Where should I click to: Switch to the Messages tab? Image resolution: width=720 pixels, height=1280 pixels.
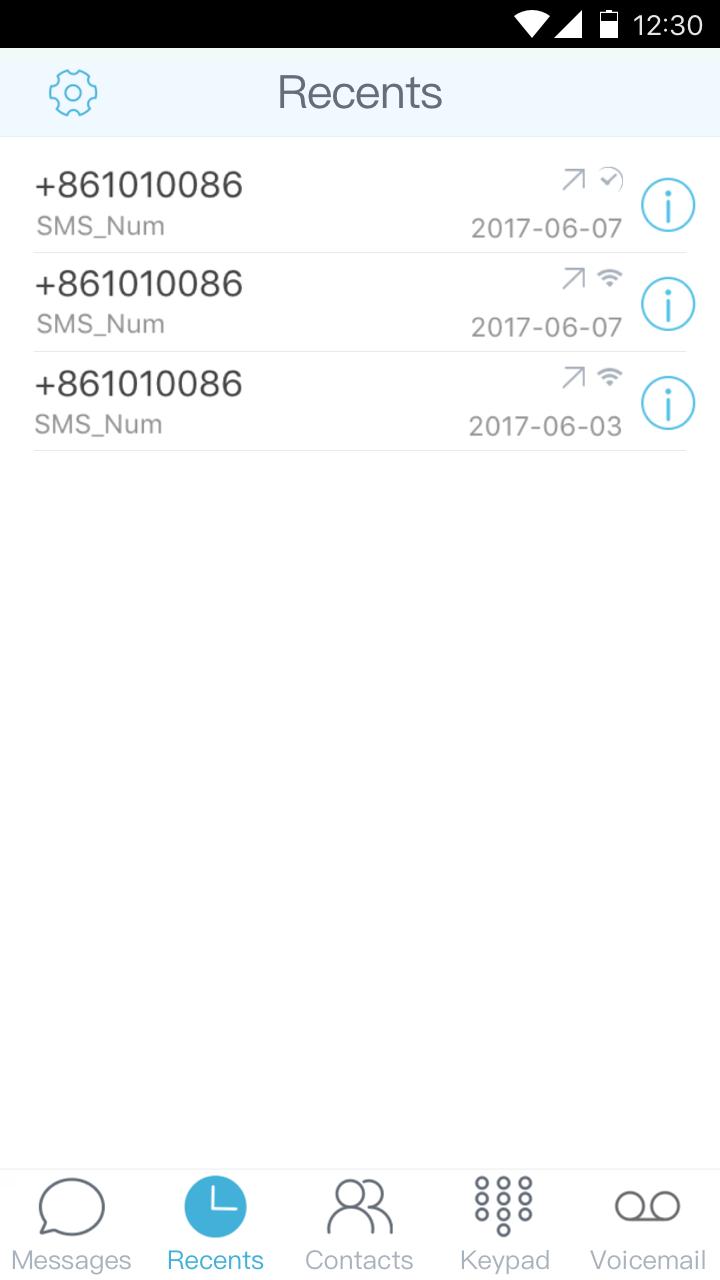pyautogui.click(x=71, y=1225)
